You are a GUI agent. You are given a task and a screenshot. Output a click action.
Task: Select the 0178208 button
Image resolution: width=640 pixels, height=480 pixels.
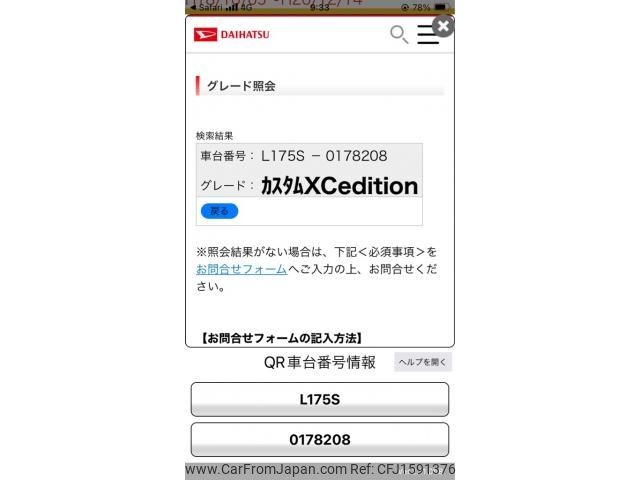(320, 439)
